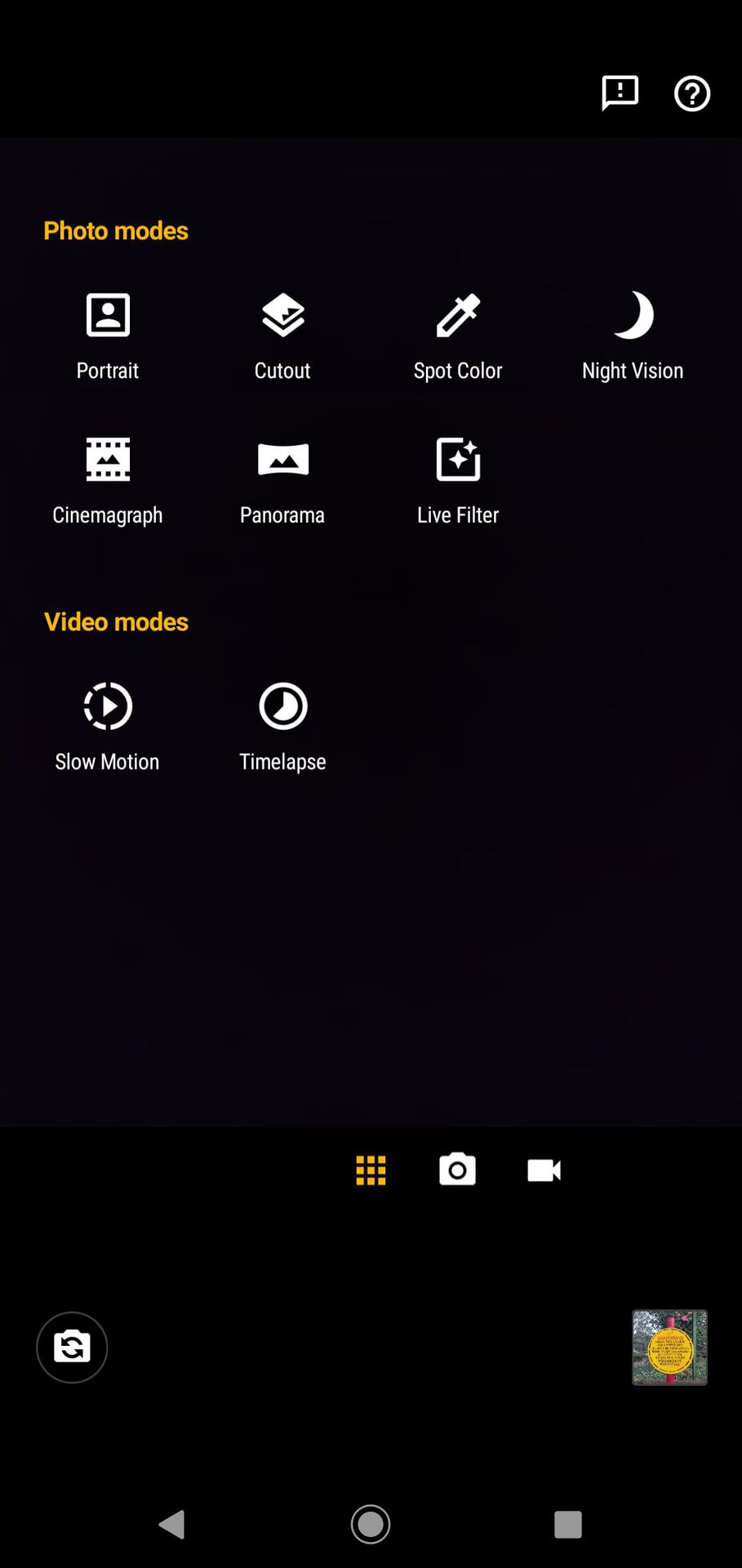Go back using system back button

172,1524
